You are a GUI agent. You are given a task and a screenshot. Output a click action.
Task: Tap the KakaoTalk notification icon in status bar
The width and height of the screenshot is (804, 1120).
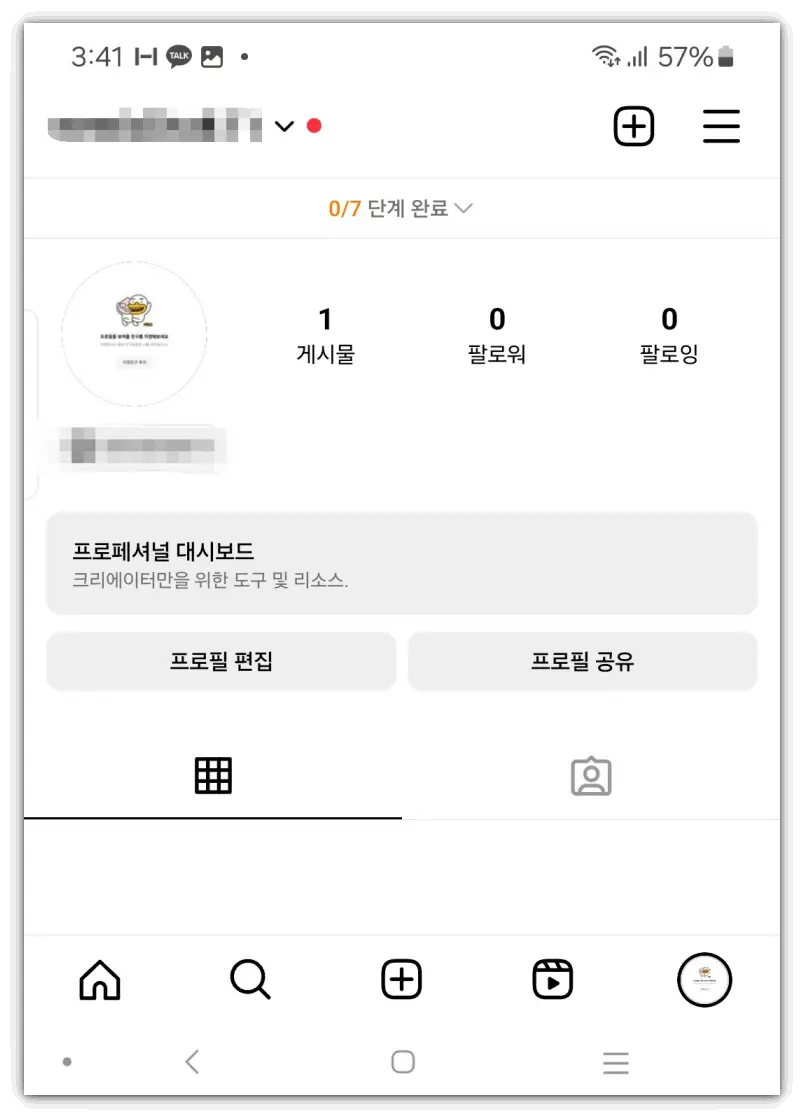(x=178, y=56)
